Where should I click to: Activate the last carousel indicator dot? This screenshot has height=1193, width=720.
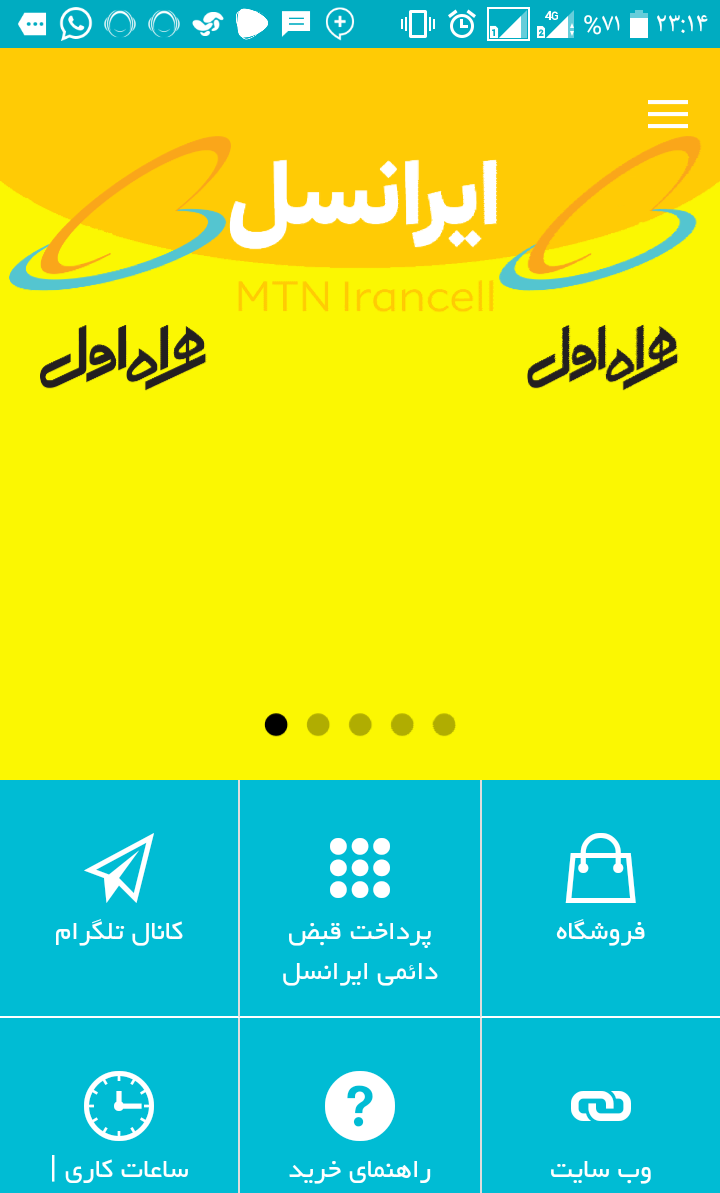coord(444,725)
